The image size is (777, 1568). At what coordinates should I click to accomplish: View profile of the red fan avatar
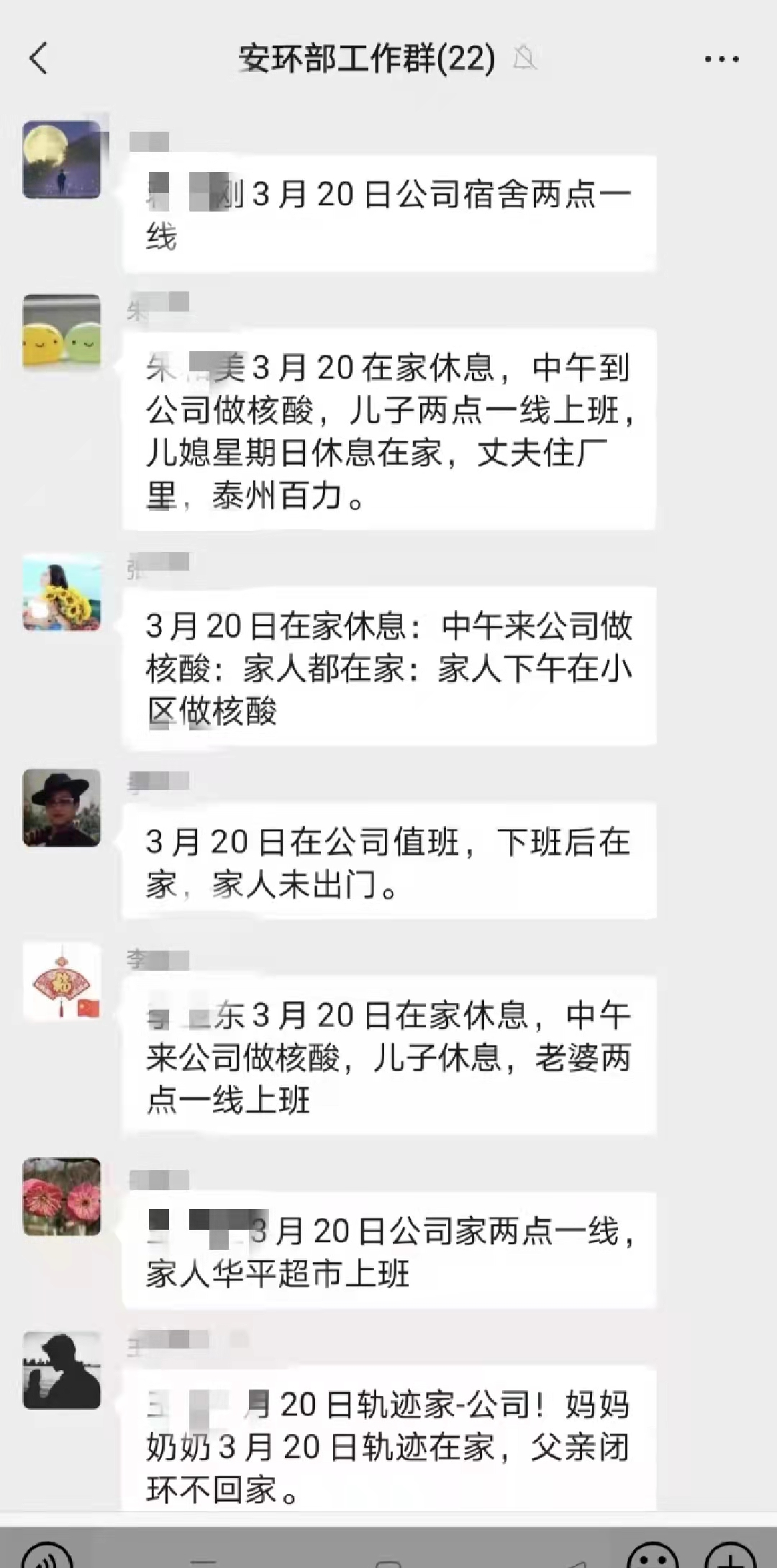click(x=62, y=982)
